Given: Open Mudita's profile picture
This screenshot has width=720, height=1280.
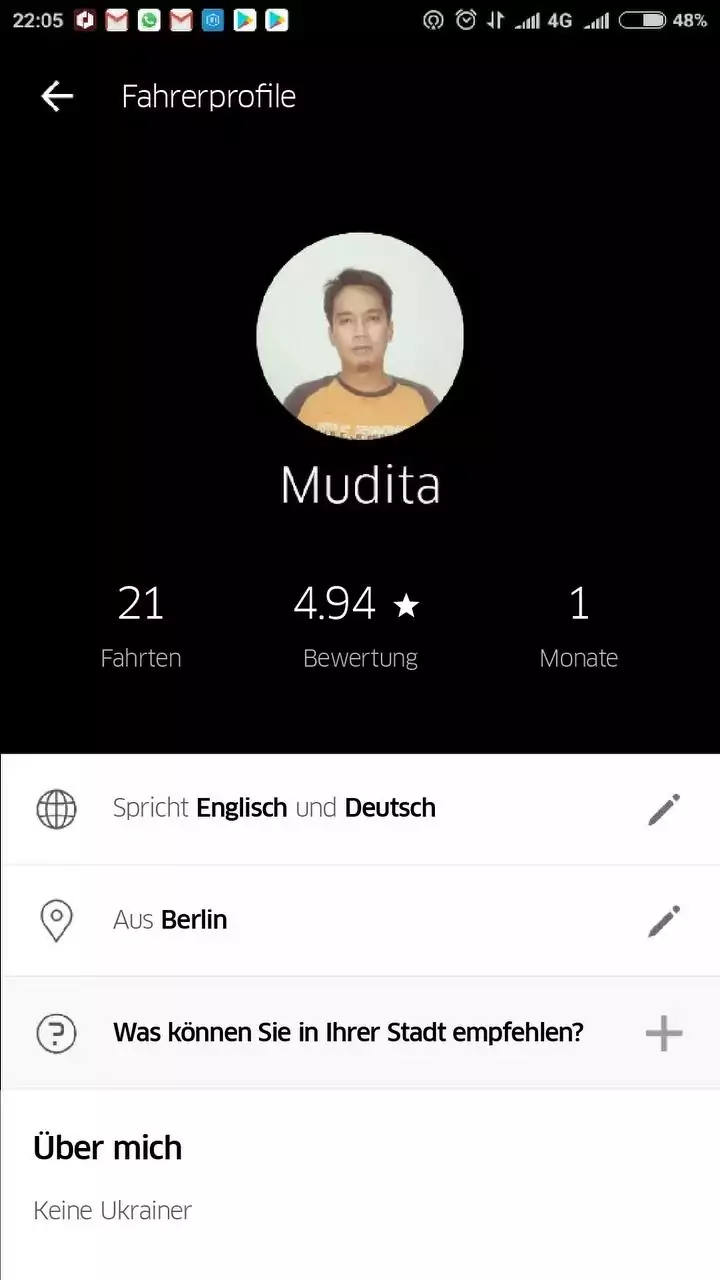Looking at the screenshot, I should pyautogui.click(x=360, y=336).
